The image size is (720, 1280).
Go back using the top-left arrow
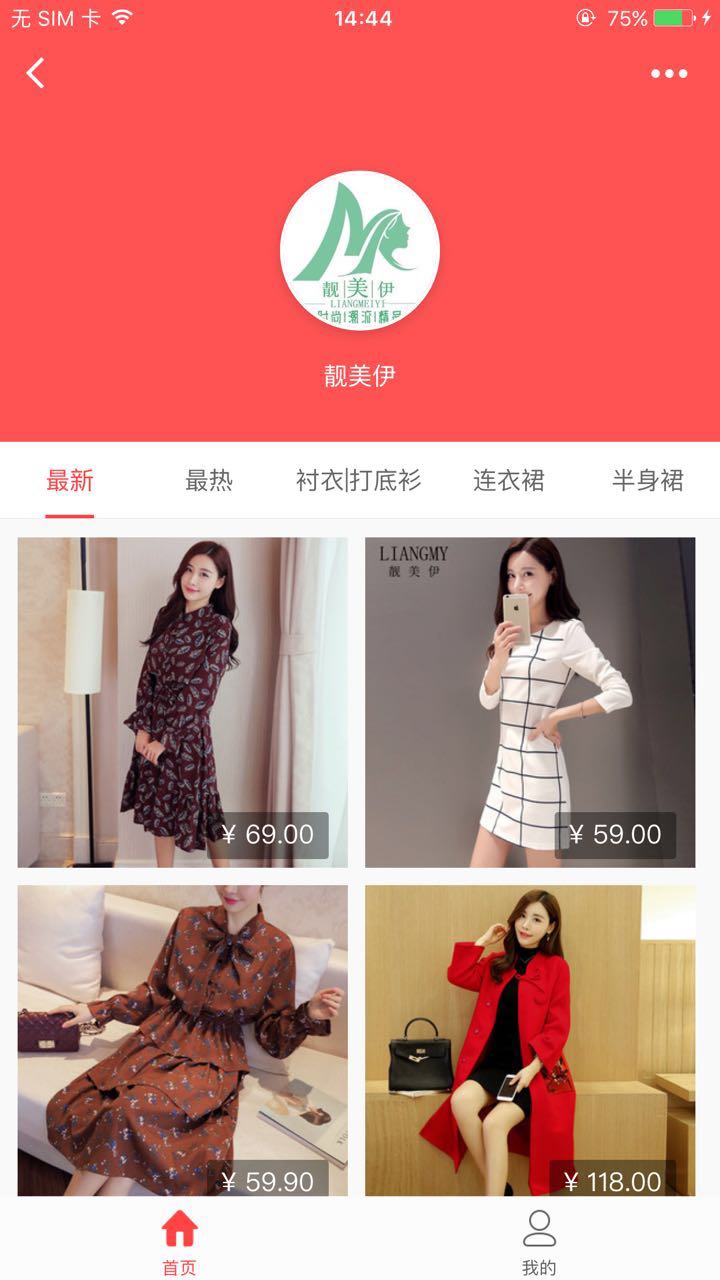pos(36,73)
